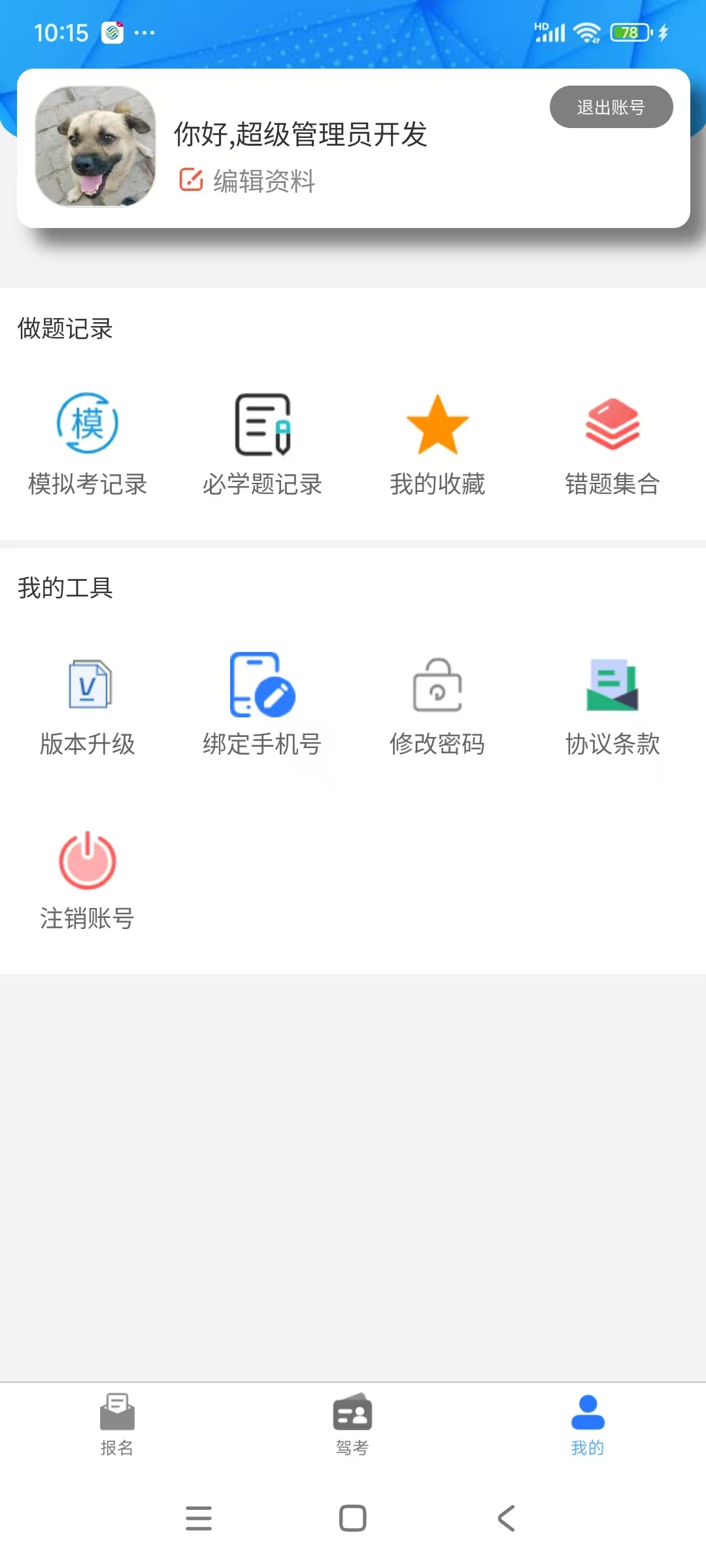Image resolution: width=706 pixels, height=1568 pixels.
Task: Go back with system back button
Action: click(x=507, y=1518)
